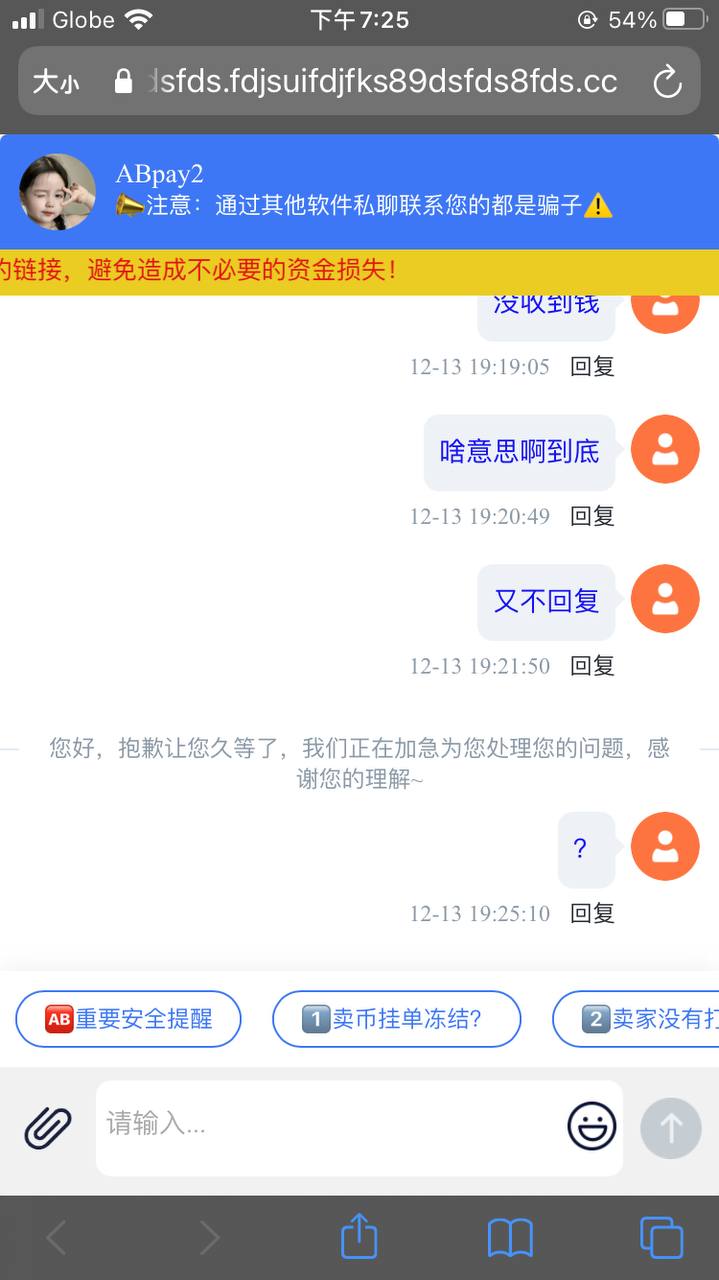Open Safari bookmarks
This screenshot has width=719, height=1280.
[x=510, y=1238]
